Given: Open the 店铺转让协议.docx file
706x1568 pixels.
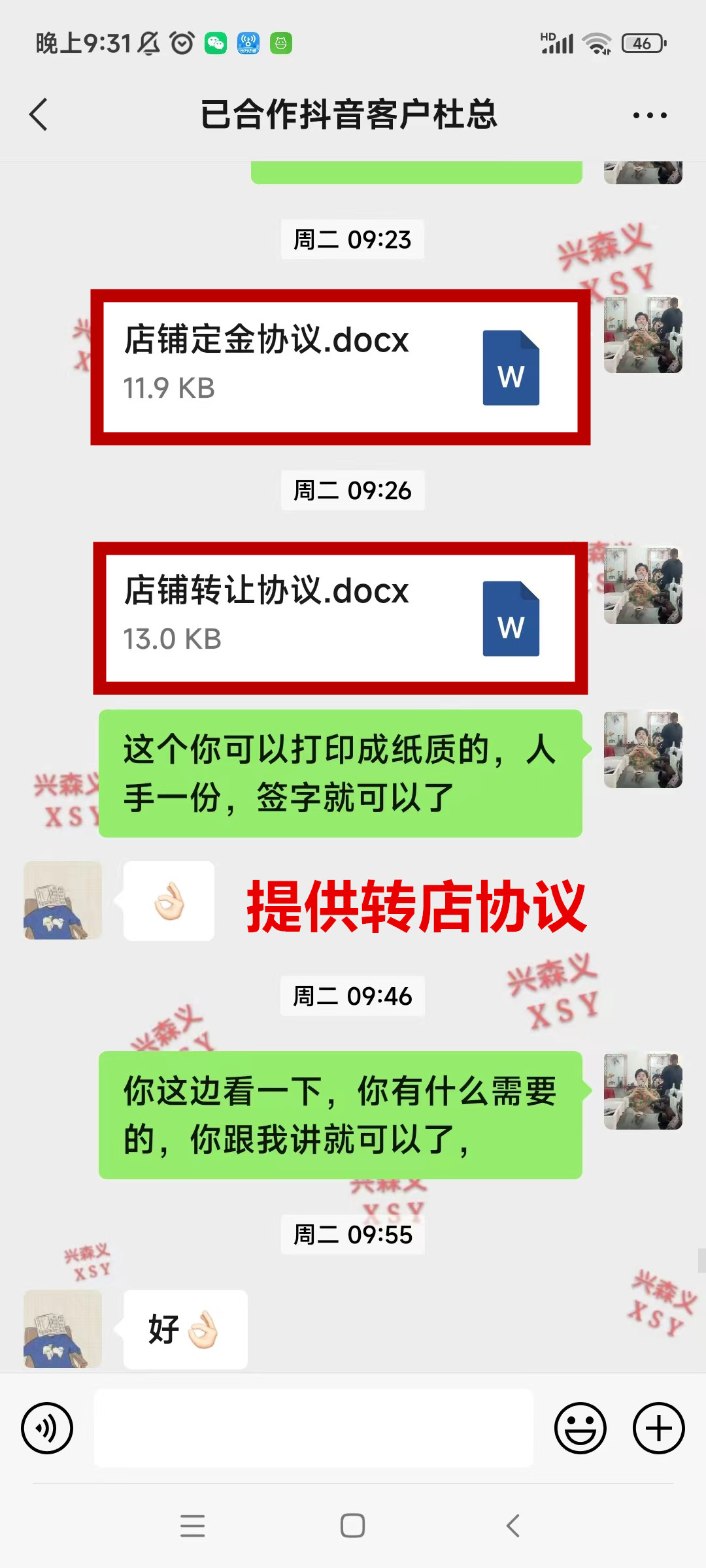Looking at the screenshot, I should [x=340, y=617].
